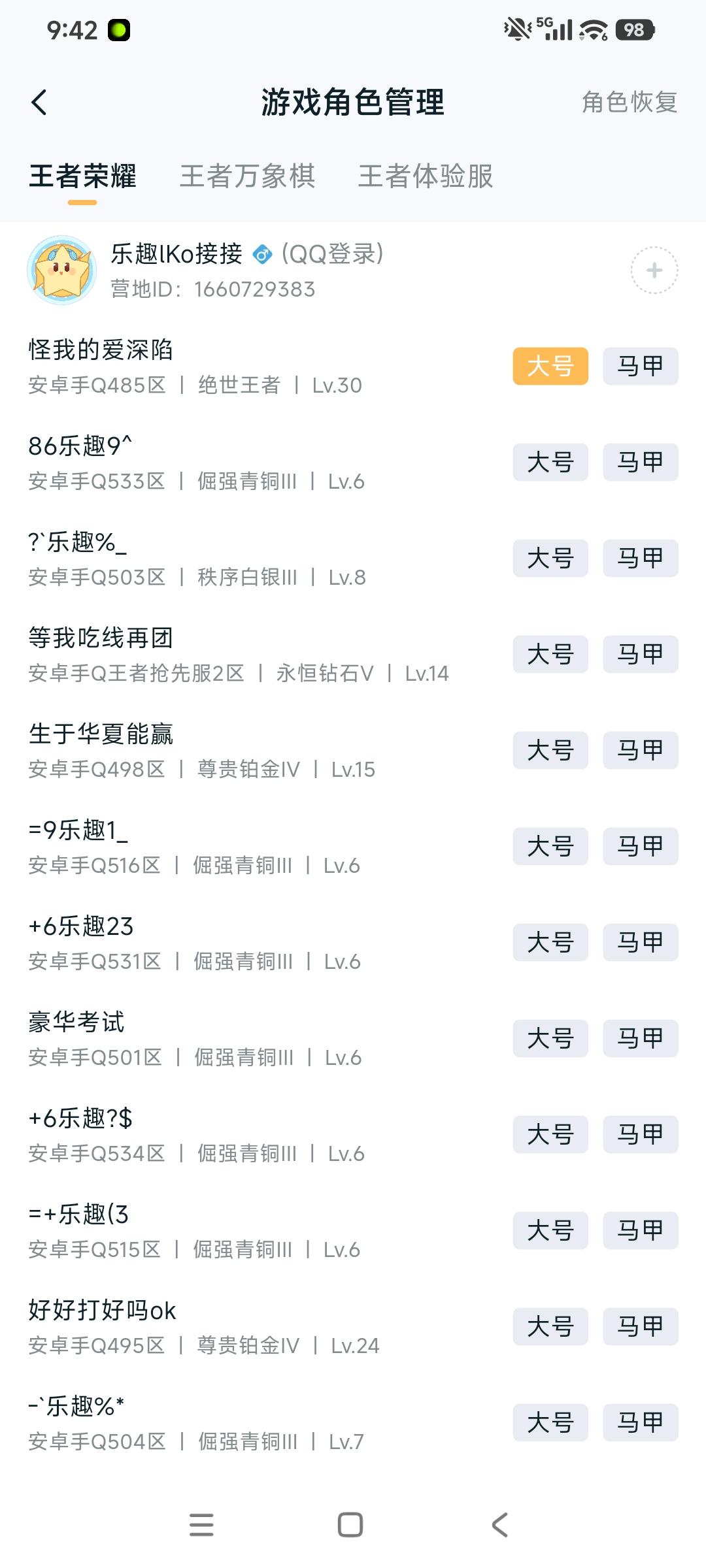Mark 生于华夏能赢 as 马甲
706x1568 pixels.
click(x=640, y=751)
